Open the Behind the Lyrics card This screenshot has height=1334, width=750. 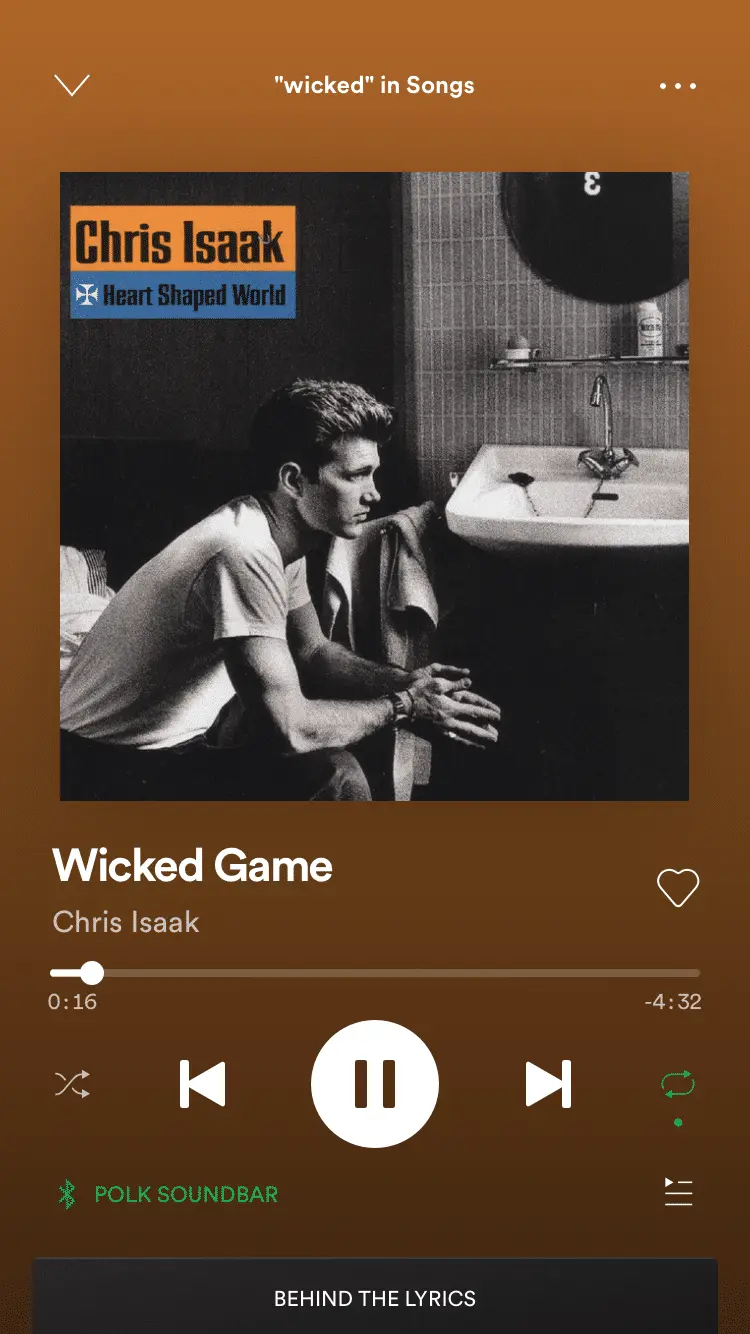pos(375,1298)
